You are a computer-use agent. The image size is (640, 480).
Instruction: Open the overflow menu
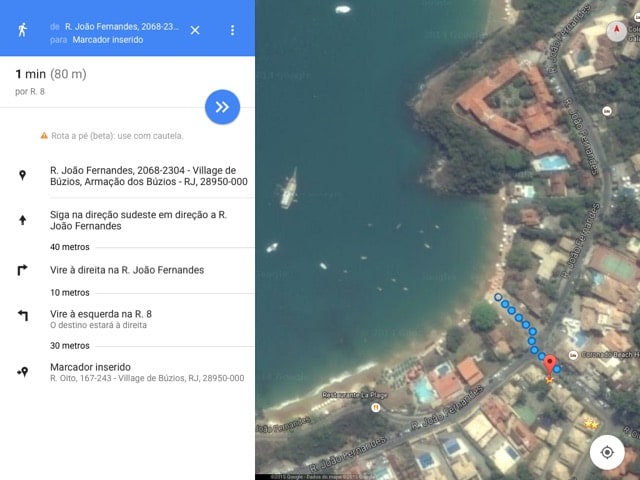point(232,30)
